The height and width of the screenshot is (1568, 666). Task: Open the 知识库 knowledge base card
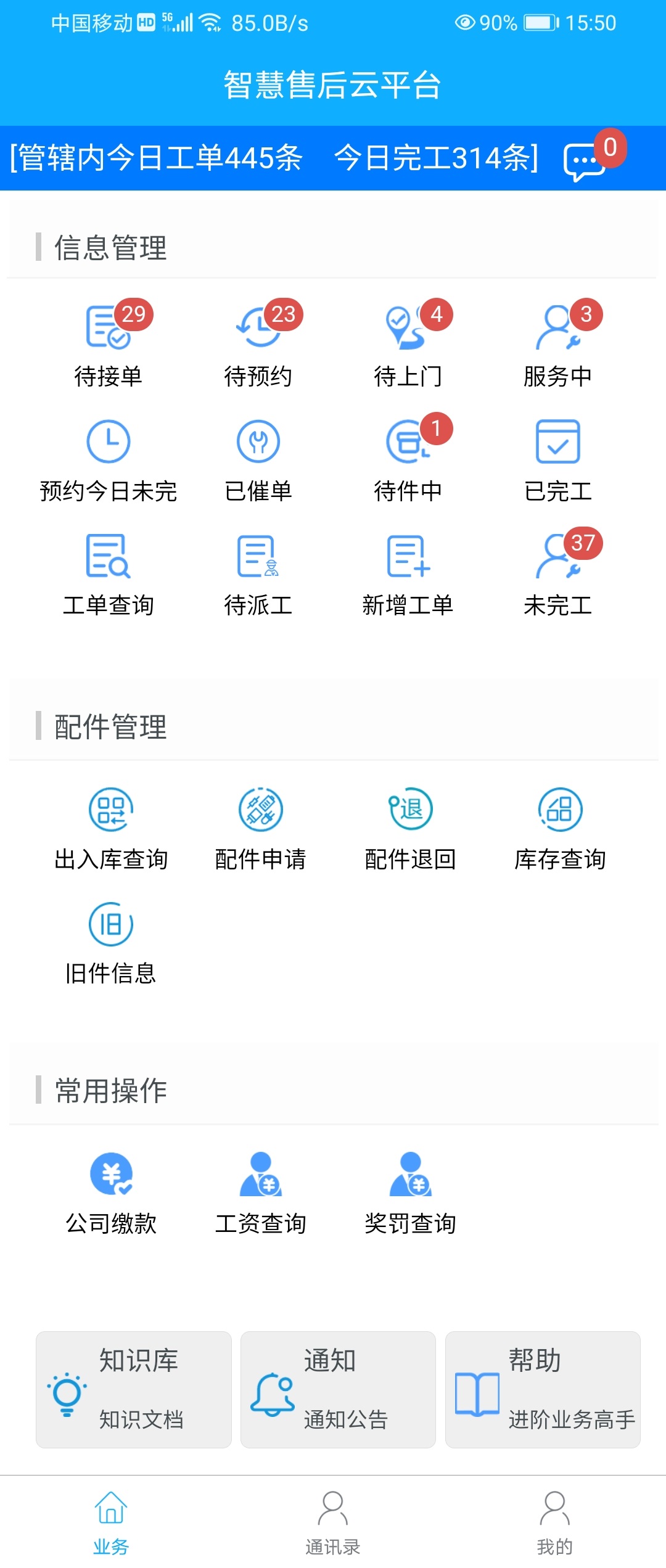point(134,1389)
